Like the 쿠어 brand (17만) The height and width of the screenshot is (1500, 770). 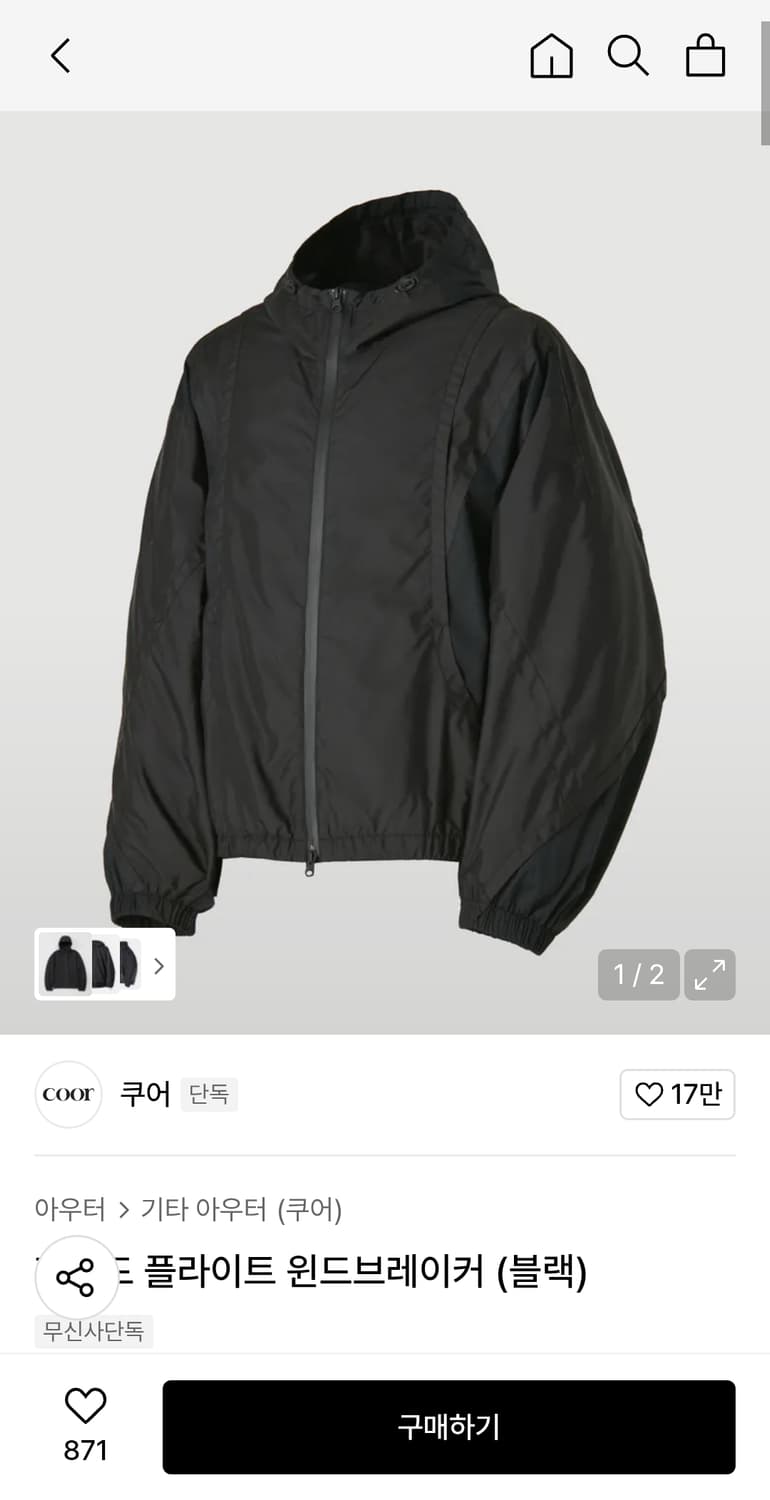click(677, 1095)
